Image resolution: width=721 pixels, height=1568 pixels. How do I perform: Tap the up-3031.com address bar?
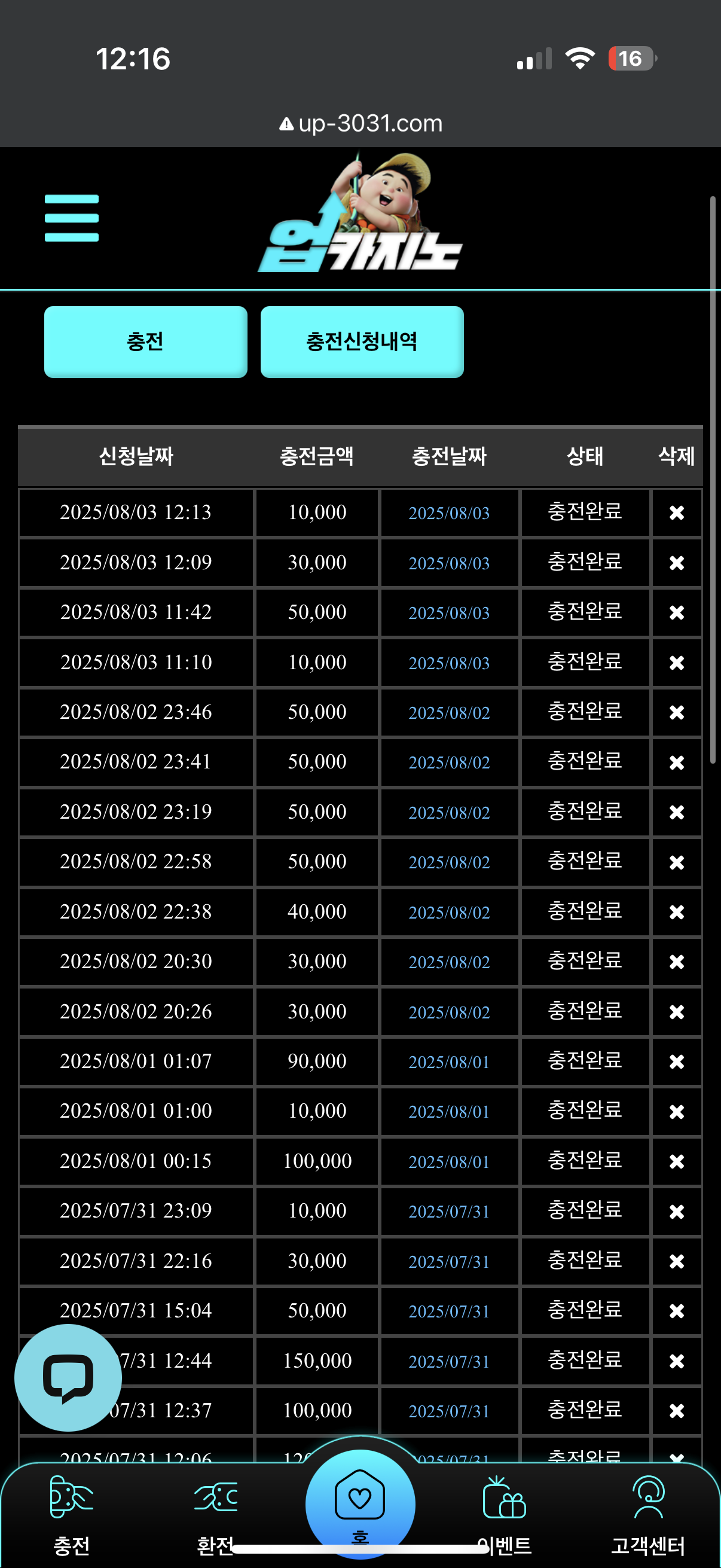tap(360, 124)
